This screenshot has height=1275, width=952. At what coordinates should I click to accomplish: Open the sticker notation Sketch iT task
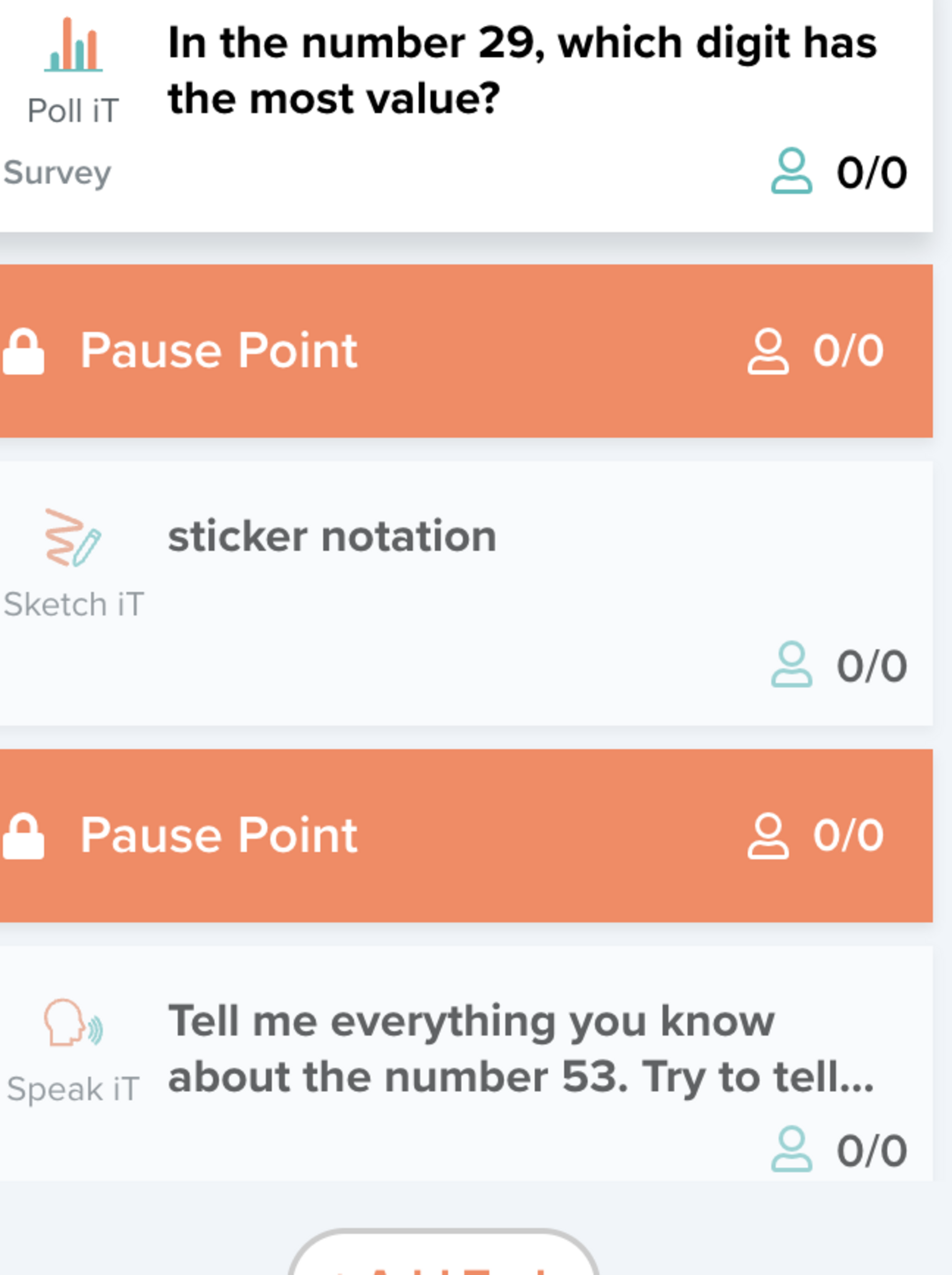332,537
